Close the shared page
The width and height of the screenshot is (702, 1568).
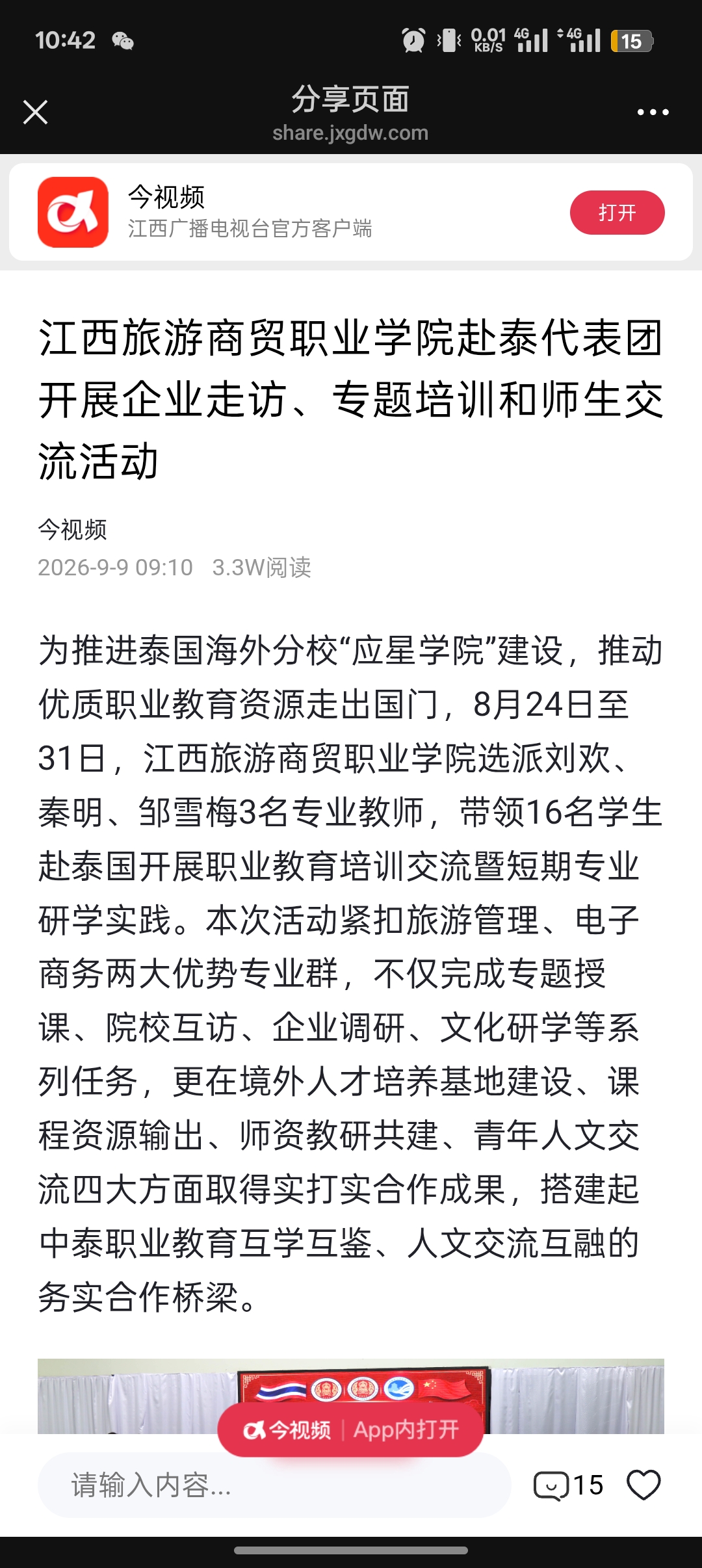35,112
